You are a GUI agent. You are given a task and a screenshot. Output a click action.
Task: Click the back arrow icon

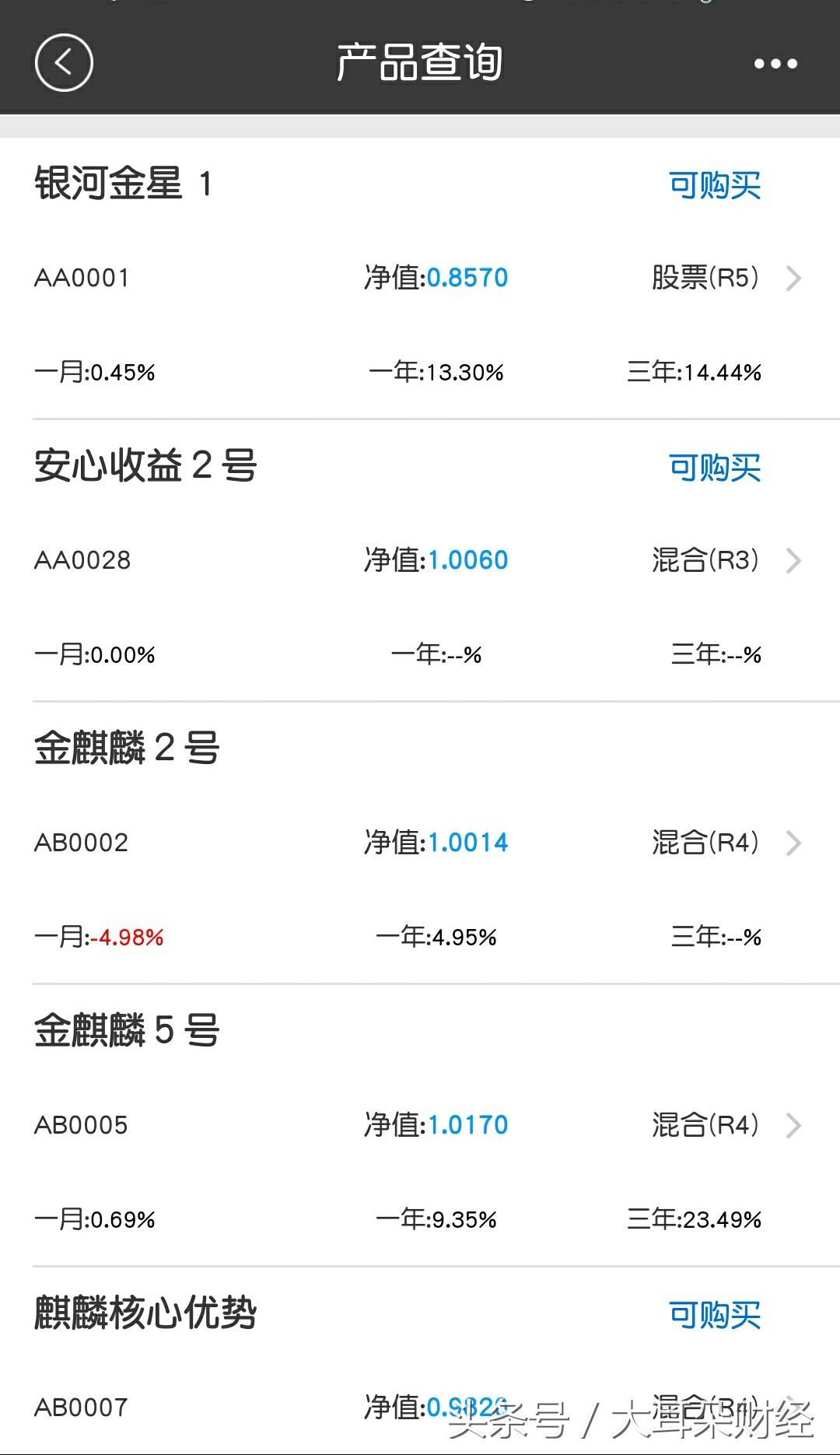(x=63, y=61)
